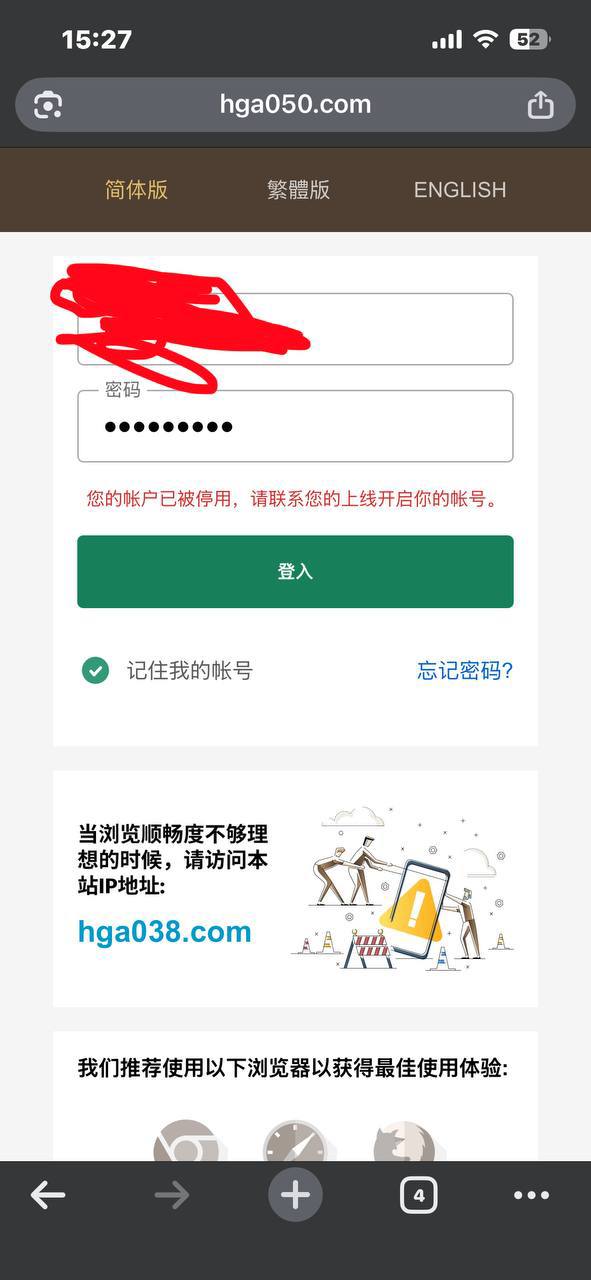Switch to the 繁體版 language tab

298,190
